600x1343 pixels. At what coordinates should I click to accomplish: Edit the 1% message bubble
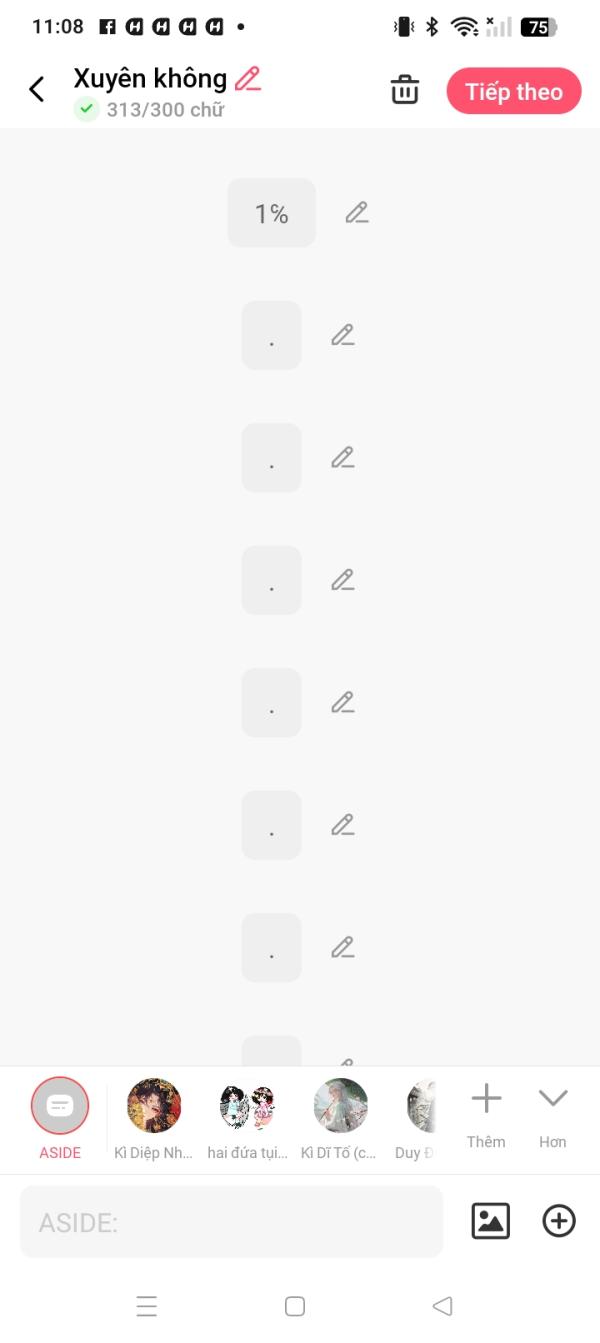tap(357, 213)
